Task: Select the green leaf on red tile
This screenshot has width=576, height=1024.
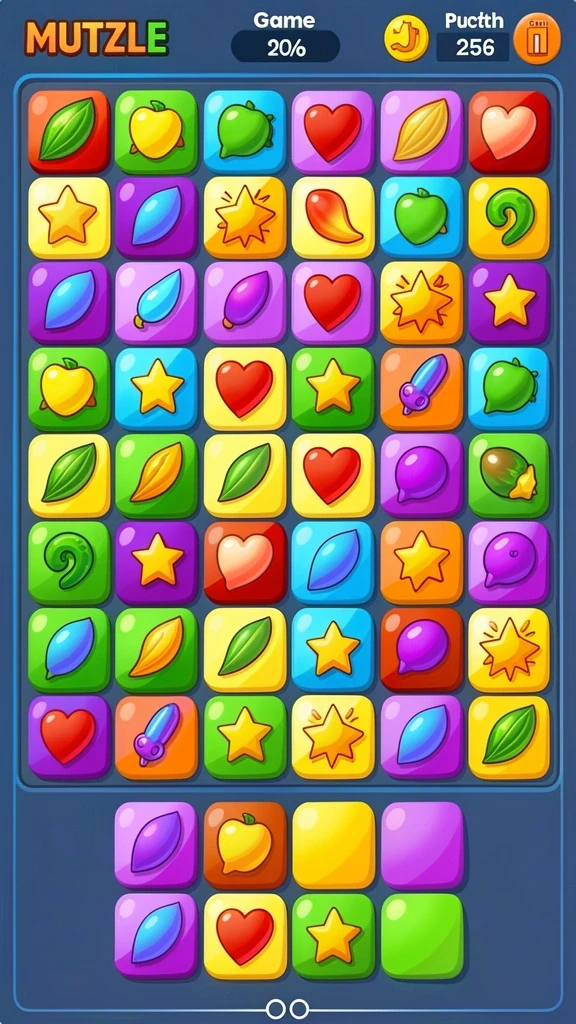Action: pyautogui.click(x=69, y=131)
